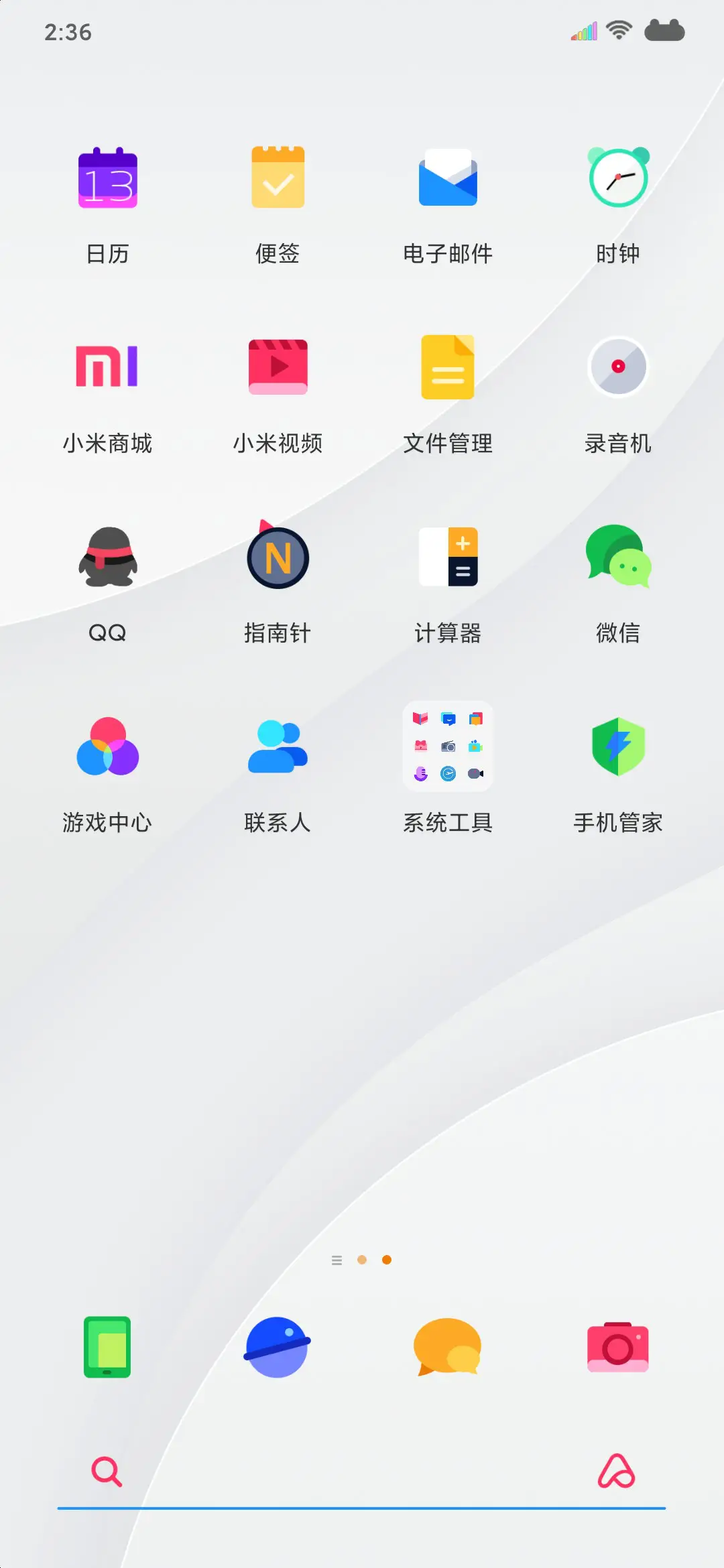724x1568 pixels.
Task: Open 小米视频 (Mi Video)
Action: point(278,367)
